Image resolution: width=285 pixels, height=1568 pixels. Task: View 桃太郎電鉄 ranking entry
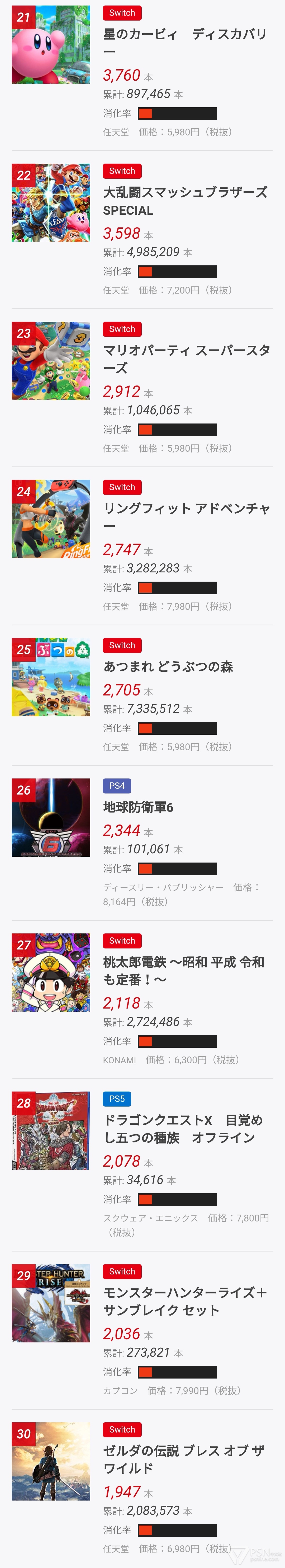coord(183,970)
